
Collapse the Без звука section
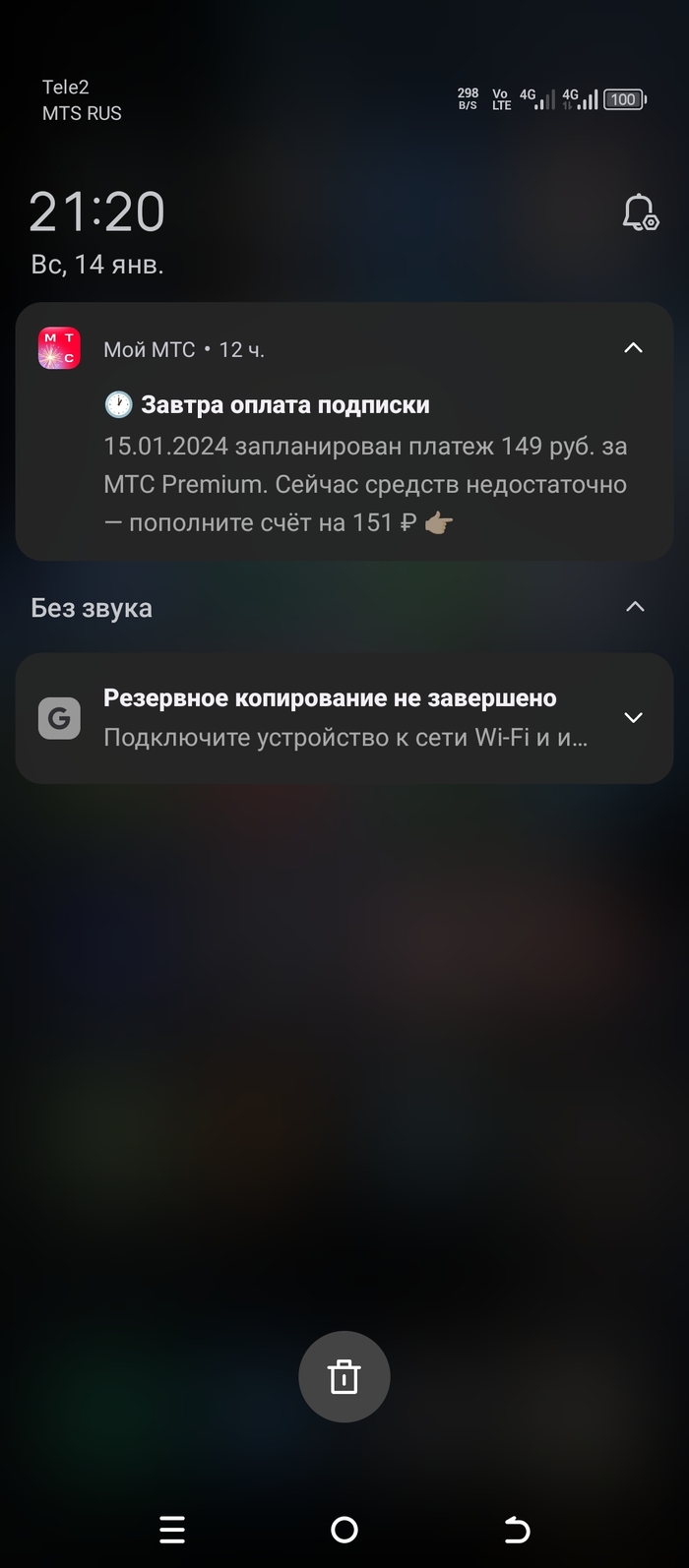(635, 607)
